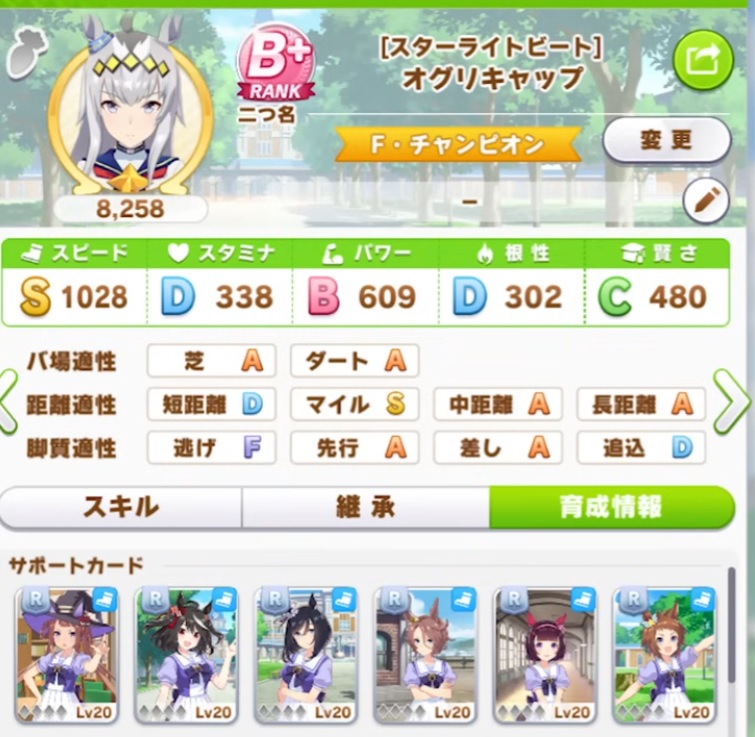This screenshot has height=737, width=755.
Task: Open the fifth support card in hallway
Action: click(545, 654)
